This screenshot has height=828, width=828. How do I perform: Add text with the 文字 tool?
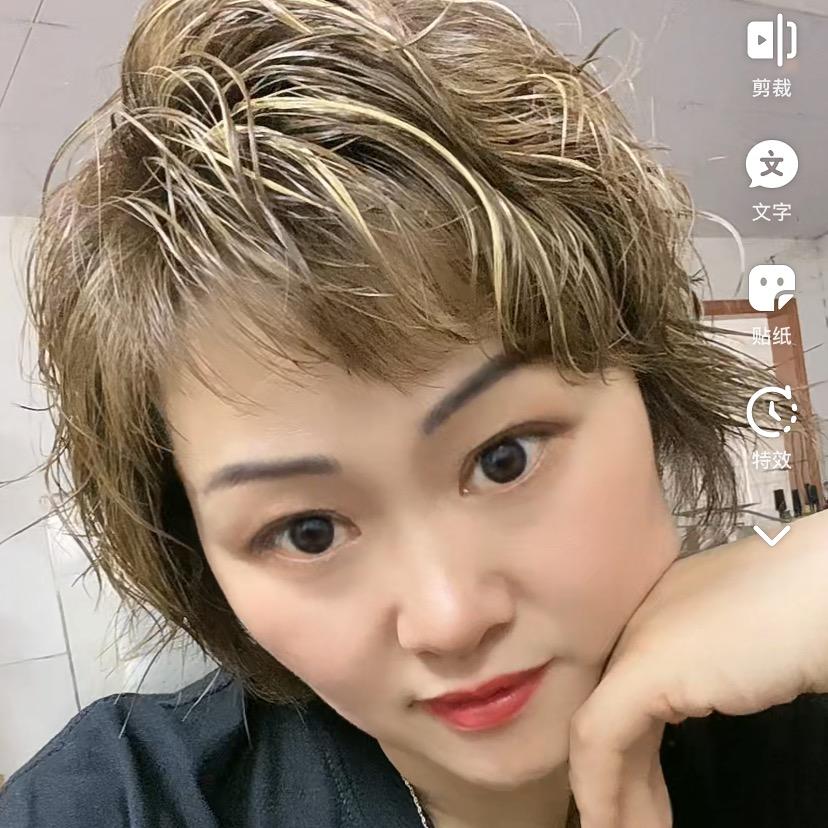771,166
